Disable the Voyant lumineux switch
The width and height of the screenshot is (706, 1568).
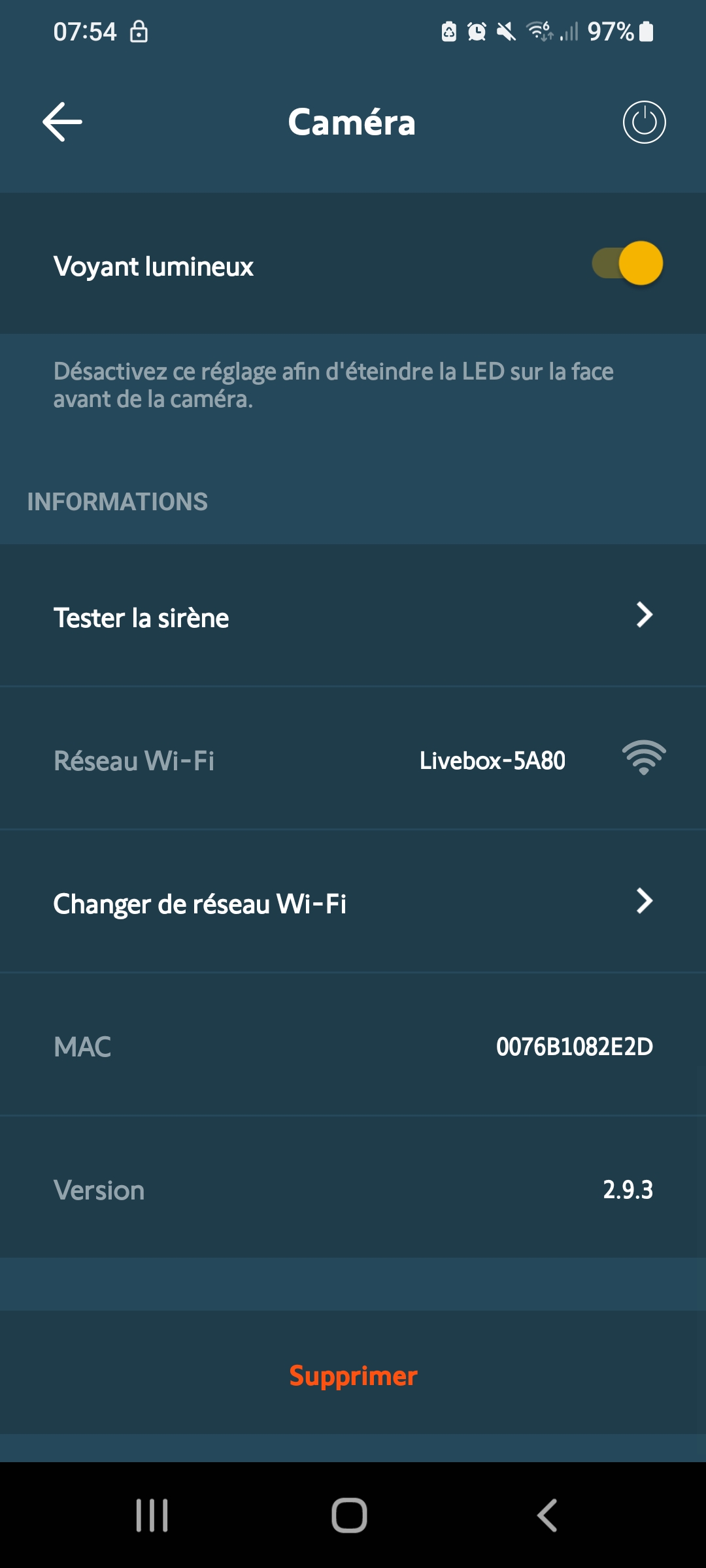tap(628, 264)
